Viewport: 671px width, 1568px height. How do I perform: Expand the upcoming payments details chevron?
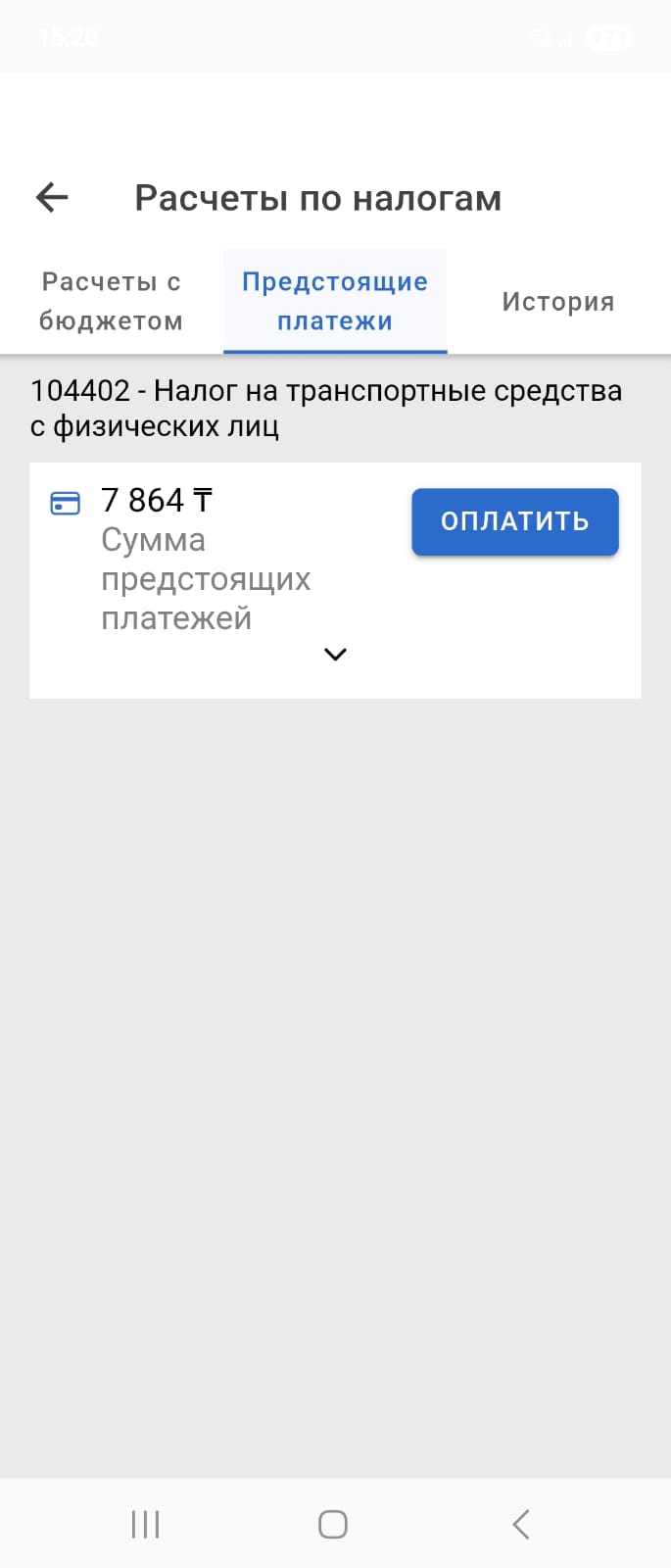(x=335, y=655)
